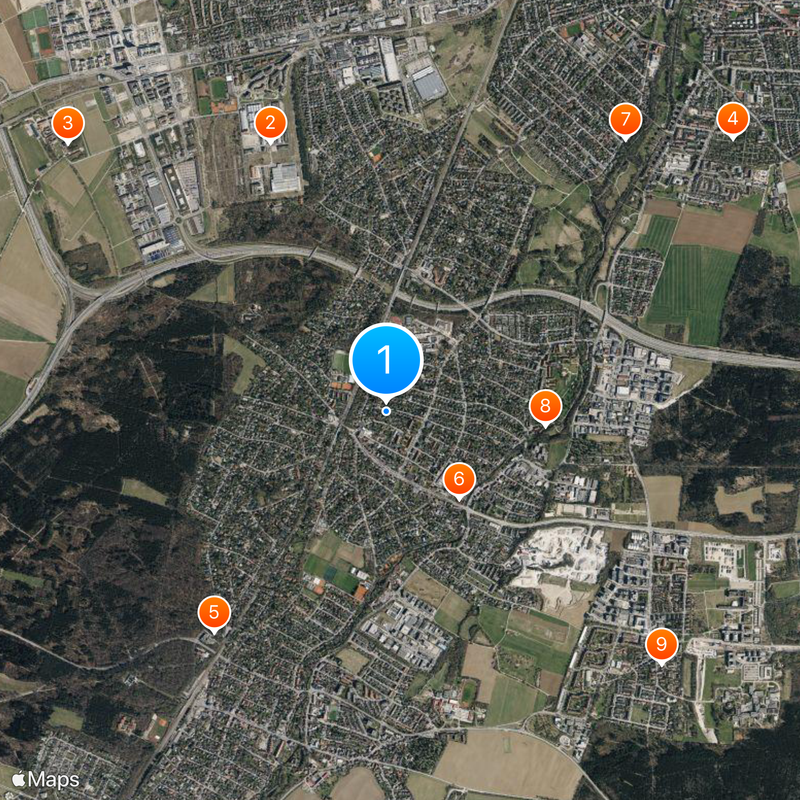Open map pin number 3
The image size is (800, 800).
pyautogui.click(x=67, y=124)
